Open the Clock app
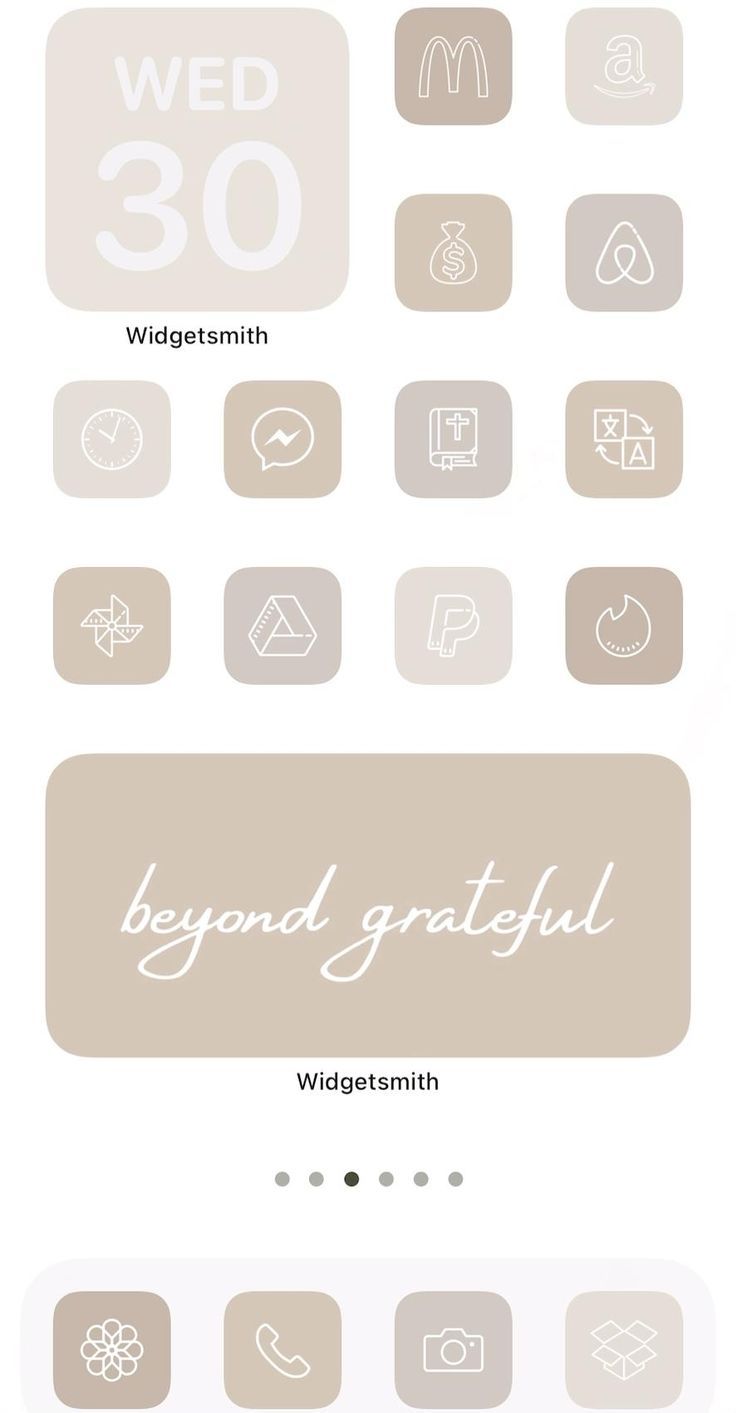The height and width of the screenshot is (1413, 736). 112,439
